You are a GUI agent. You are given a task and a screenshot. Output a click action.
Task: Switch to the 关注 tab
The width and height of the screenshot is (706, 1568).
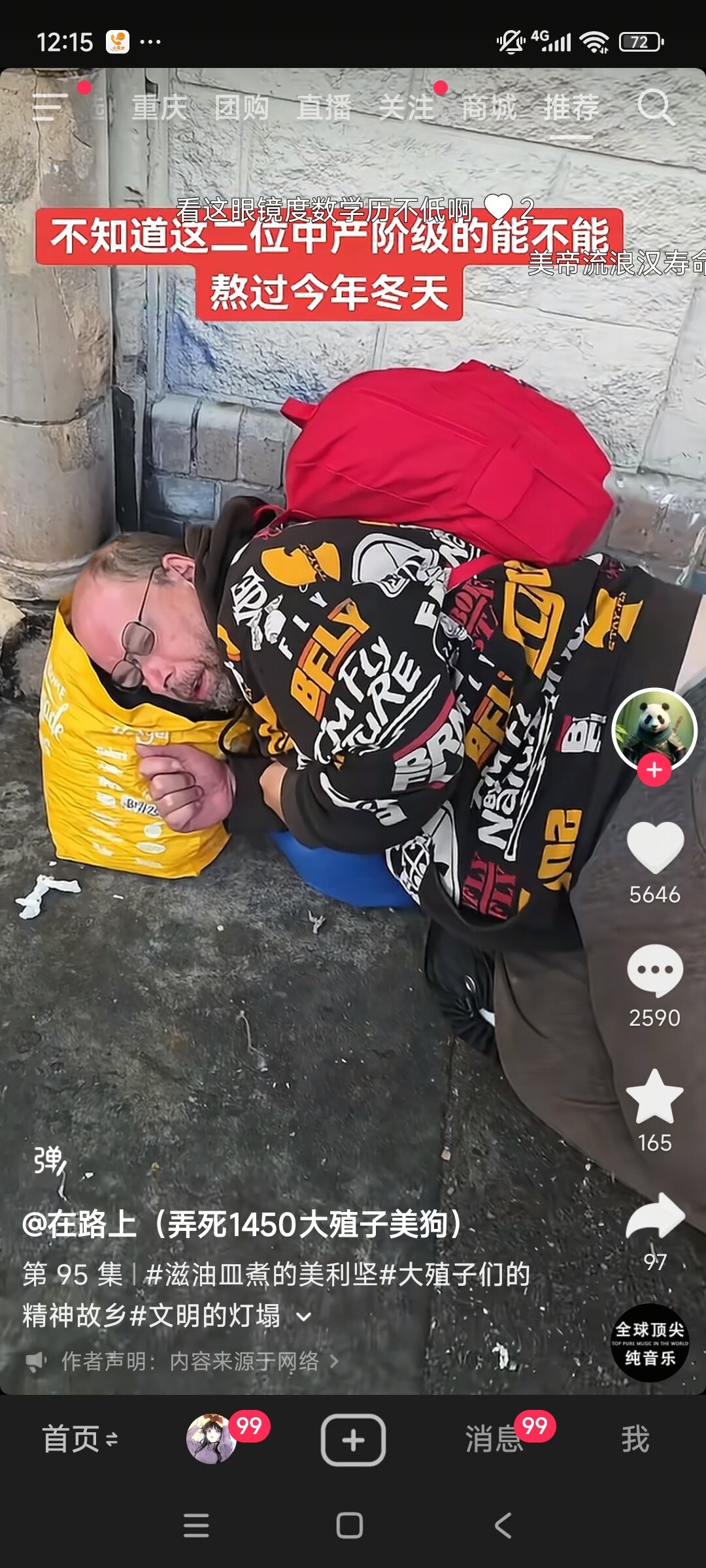tap(407, 108)
